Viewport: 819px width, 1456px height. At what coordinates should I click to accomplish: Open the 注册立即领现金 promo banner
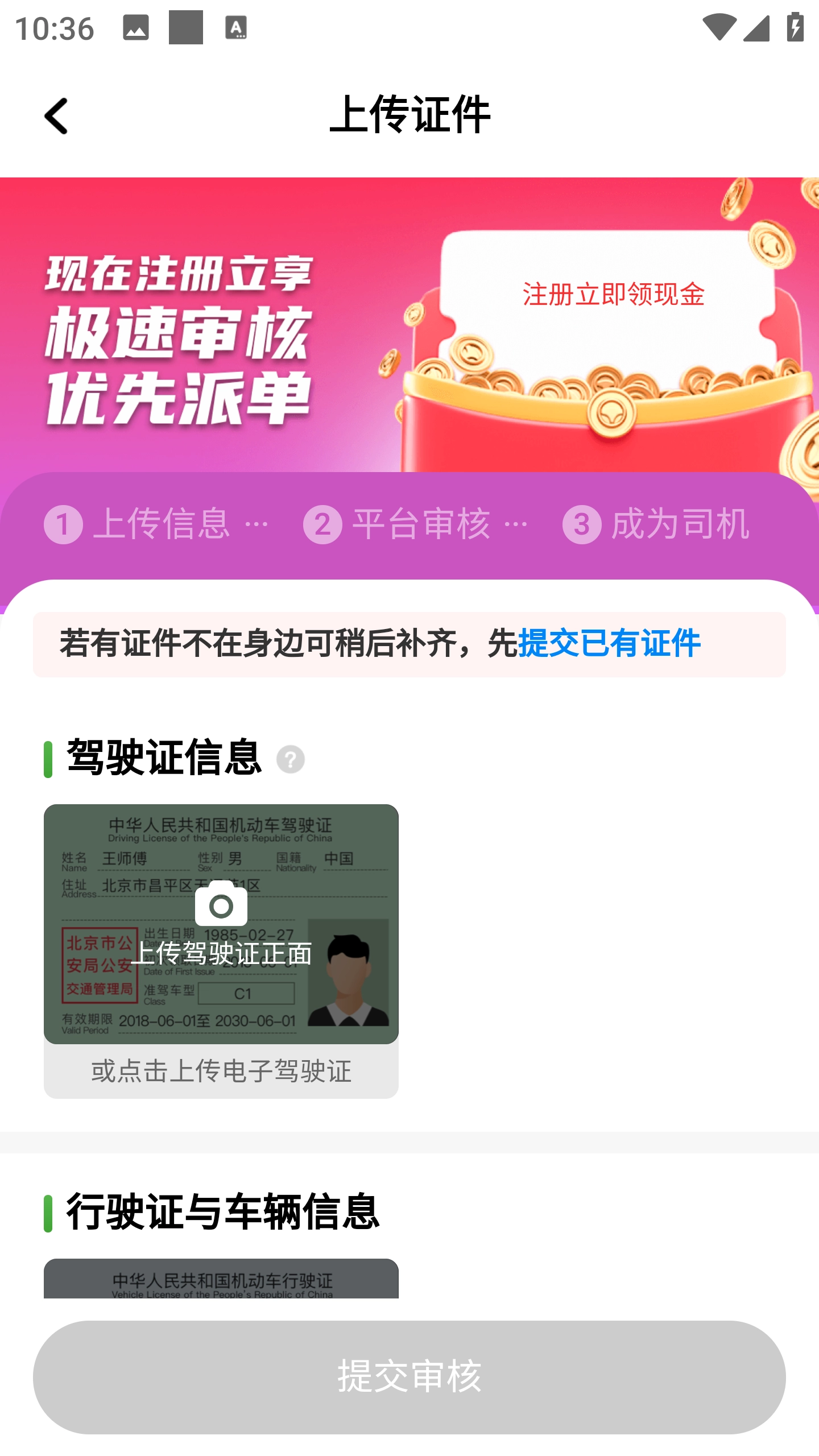[613, 295]
